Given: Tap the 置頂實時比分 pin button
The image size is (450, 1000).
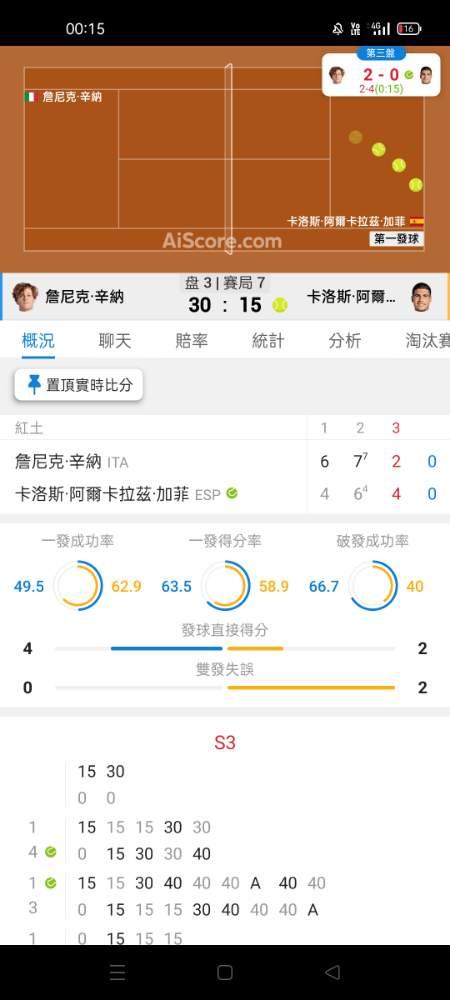Looking at the screenshot, I should click(x=78, y=385).
